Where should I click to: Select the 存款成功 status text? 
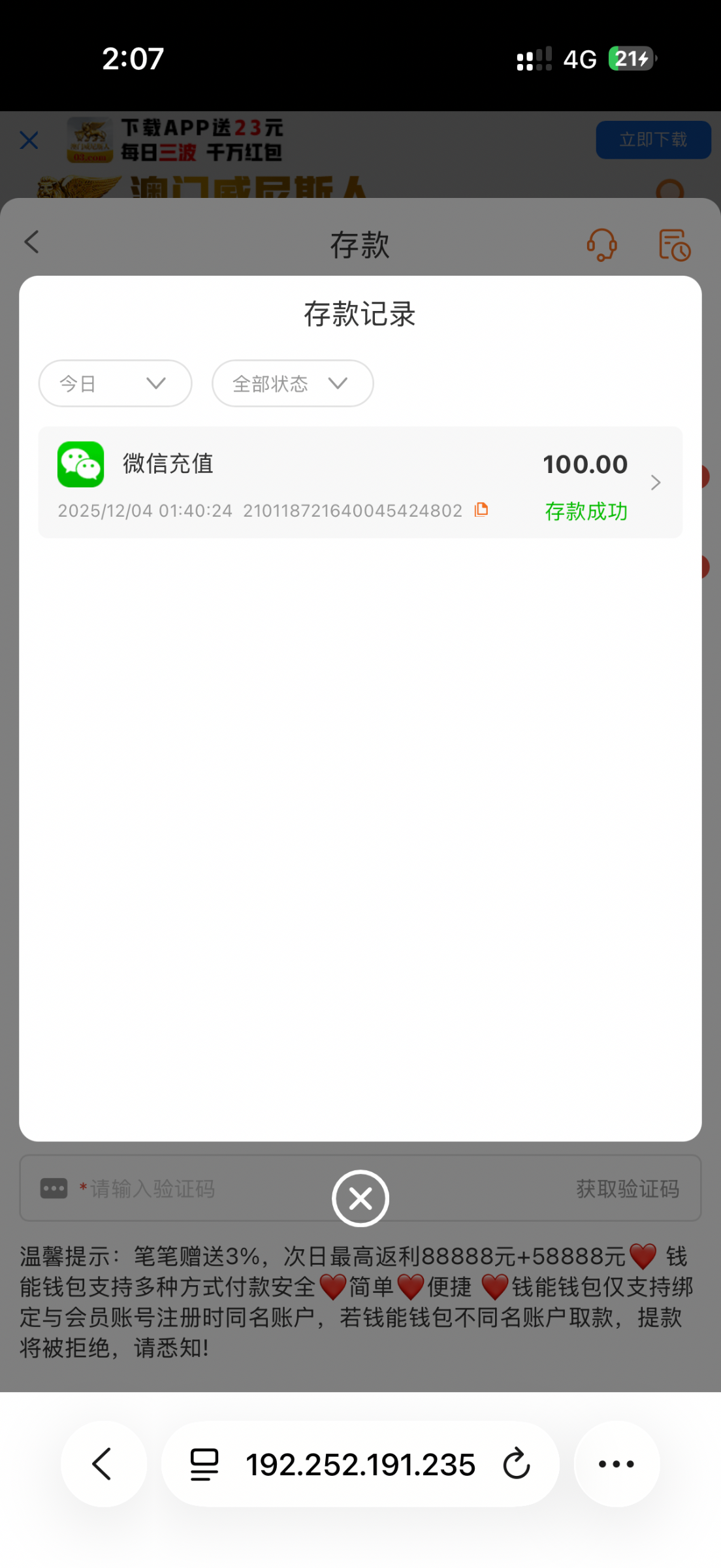pos(586,511)
